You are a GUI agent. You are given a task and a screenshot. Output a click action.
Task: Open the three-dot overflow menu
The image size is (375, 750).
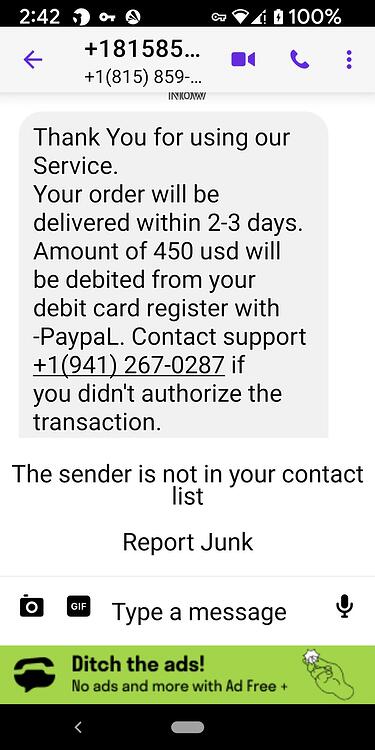[x=349, y=59]
